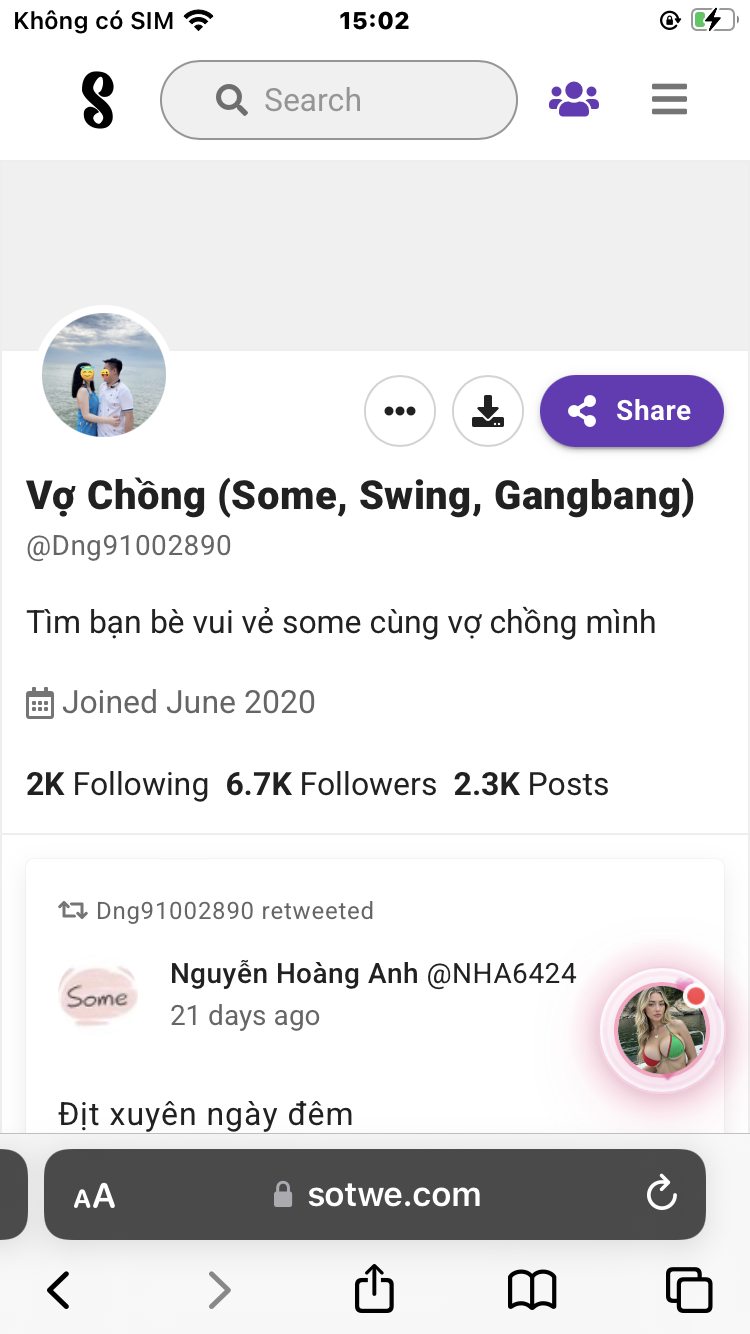Screen dimensions: 750x1334
Task: View the profile avatar photo
Action: point(104,375)
